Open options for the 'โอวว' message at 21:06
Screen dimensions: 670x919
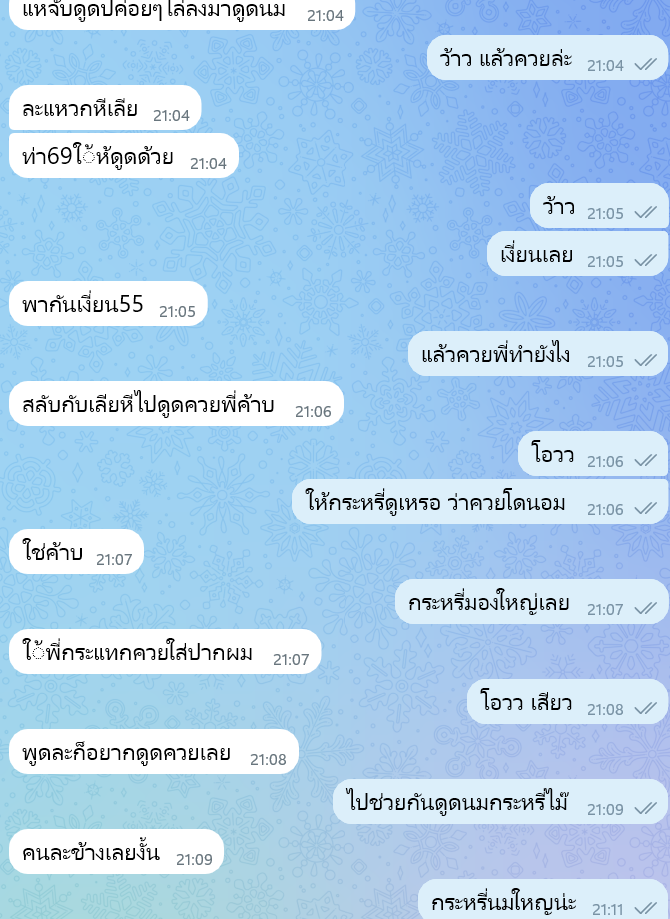(593, 456)
